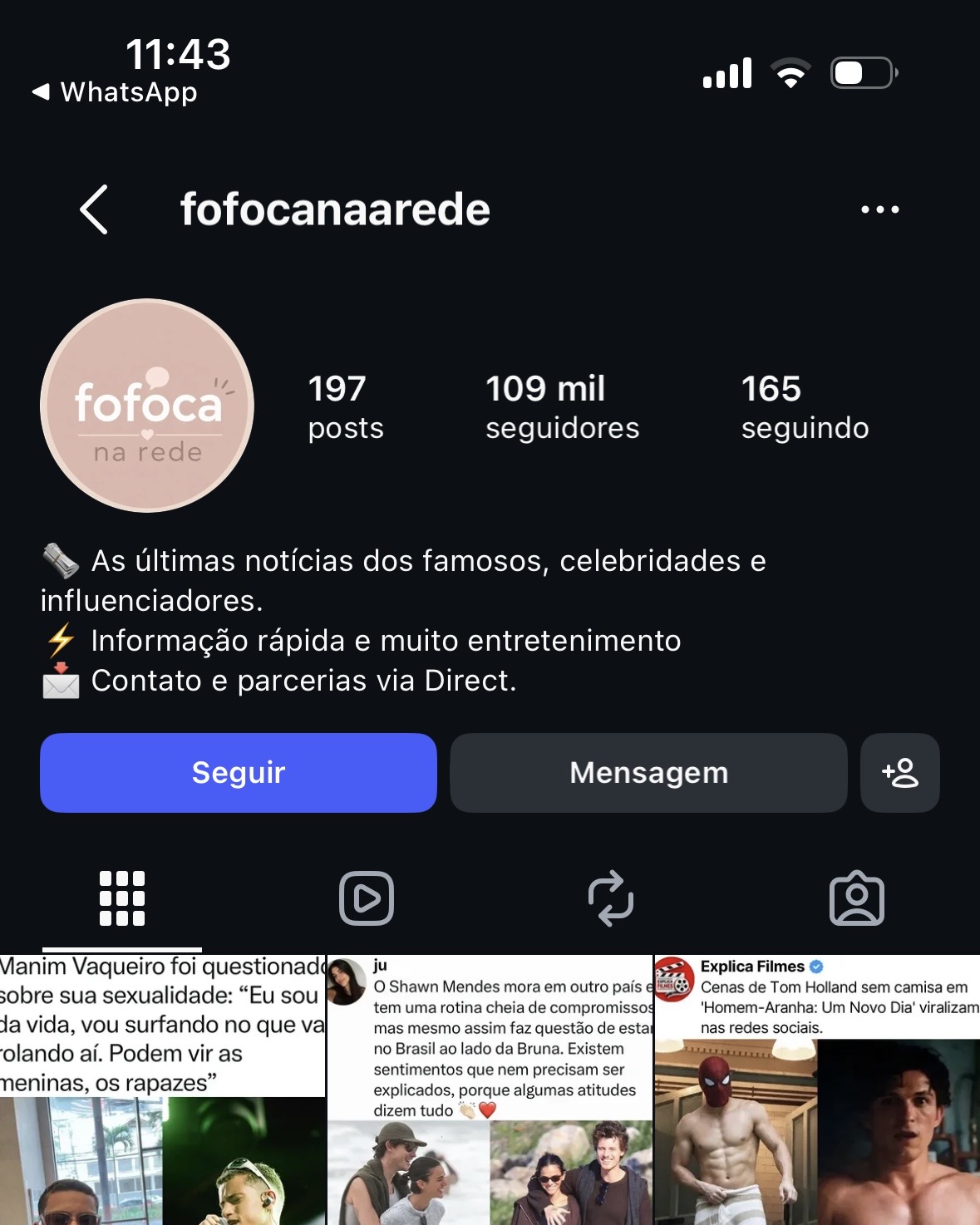Image resolution: width=980 pixels, height=1225 pixels.
Task: Open the Explica Filmes Tom Holland post
Action: (818, 1090)
